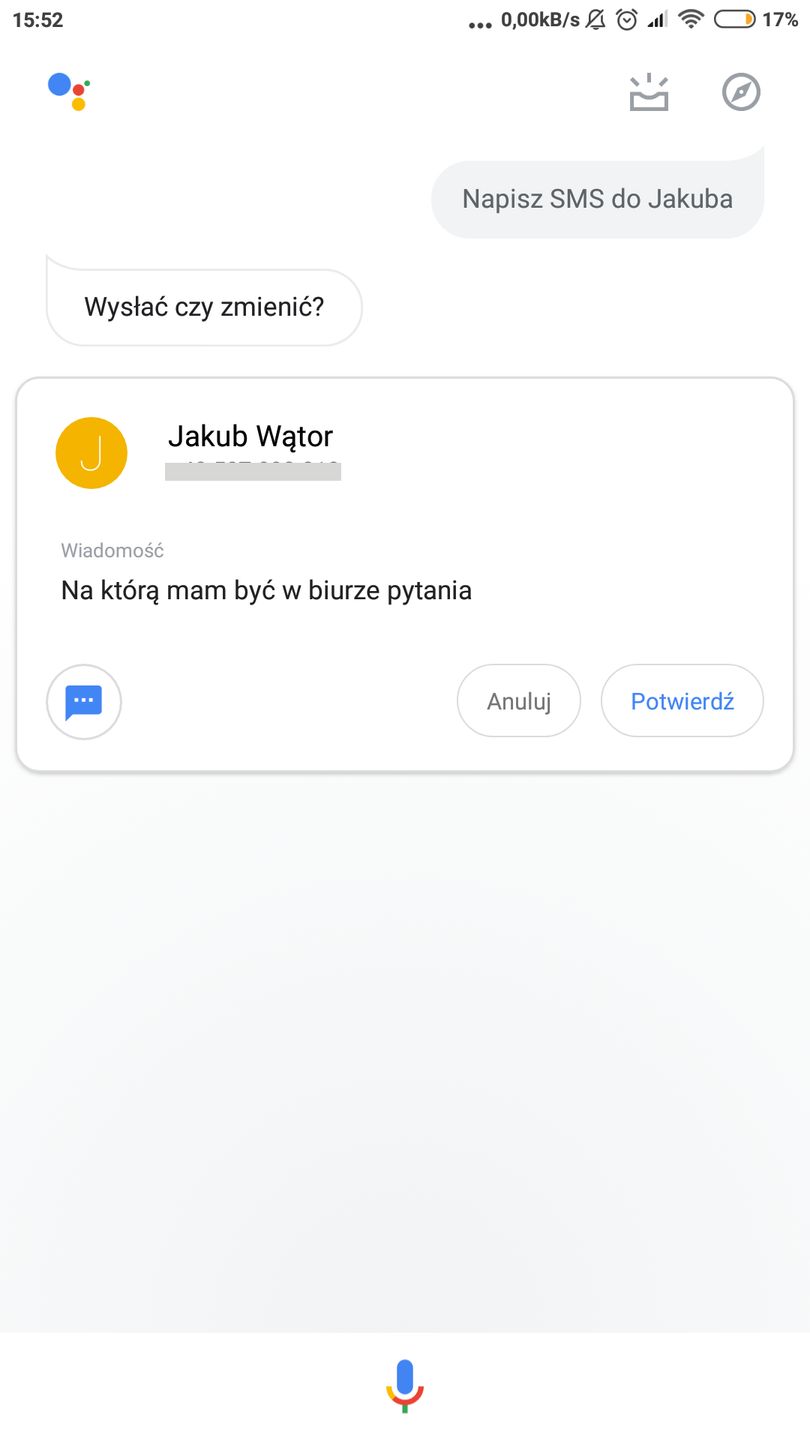810x1440 pixels.
Task: Tap the Google Assistant logo
Action: [66, 91]
